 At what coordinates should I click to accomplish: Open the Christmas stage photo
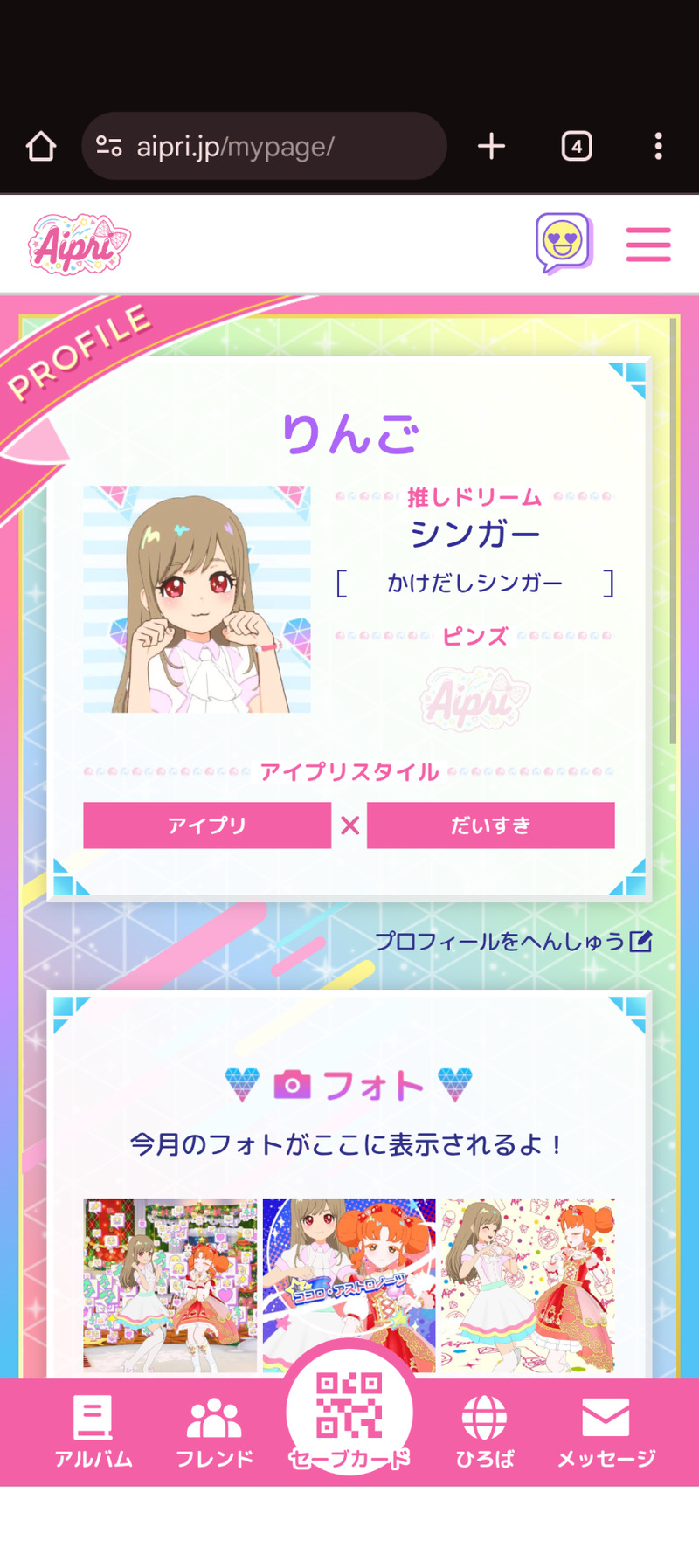[x=170, y=1284]
